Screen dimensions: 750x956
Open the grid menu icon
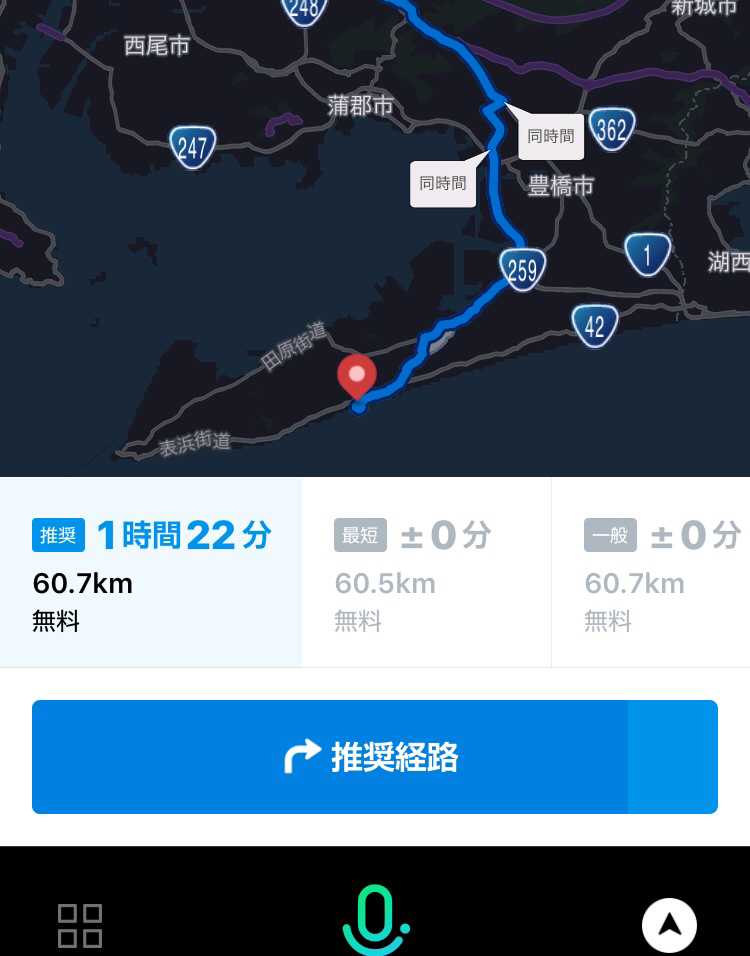coord(80,925)
